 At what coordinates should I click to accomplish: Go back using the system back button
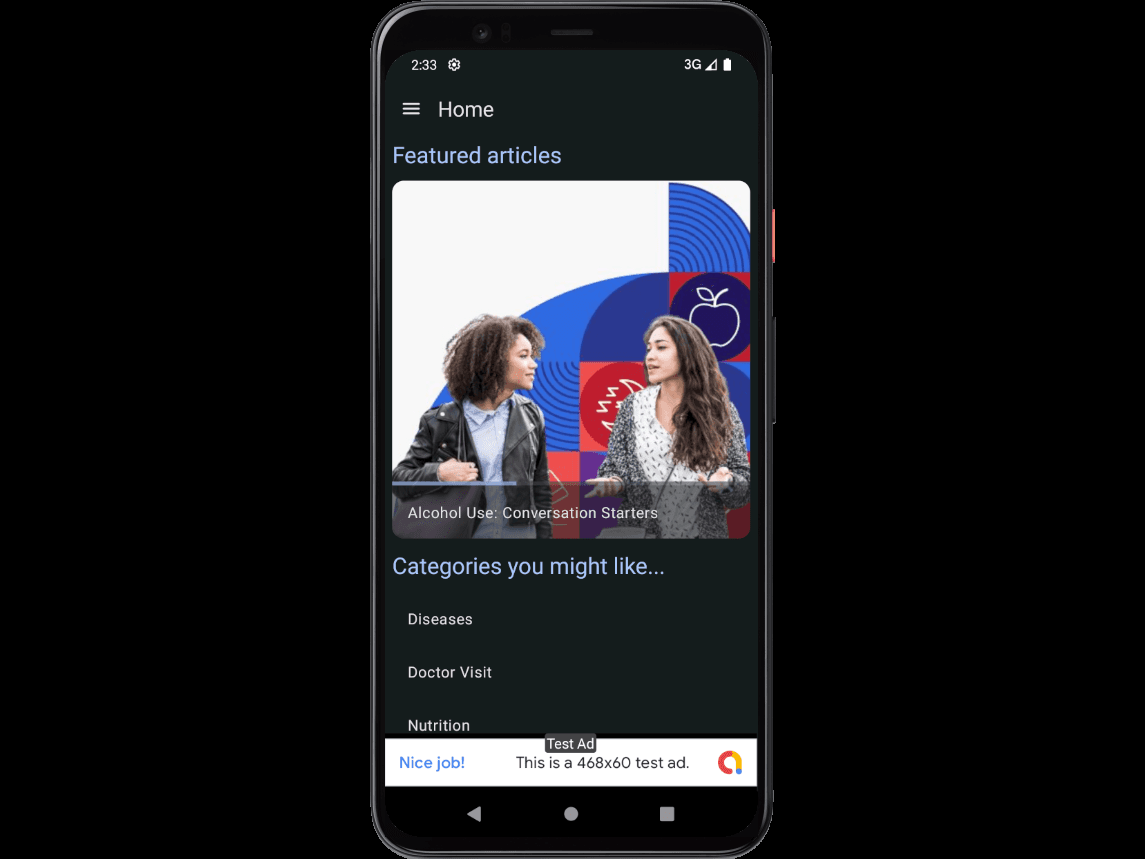pos(474,814)
